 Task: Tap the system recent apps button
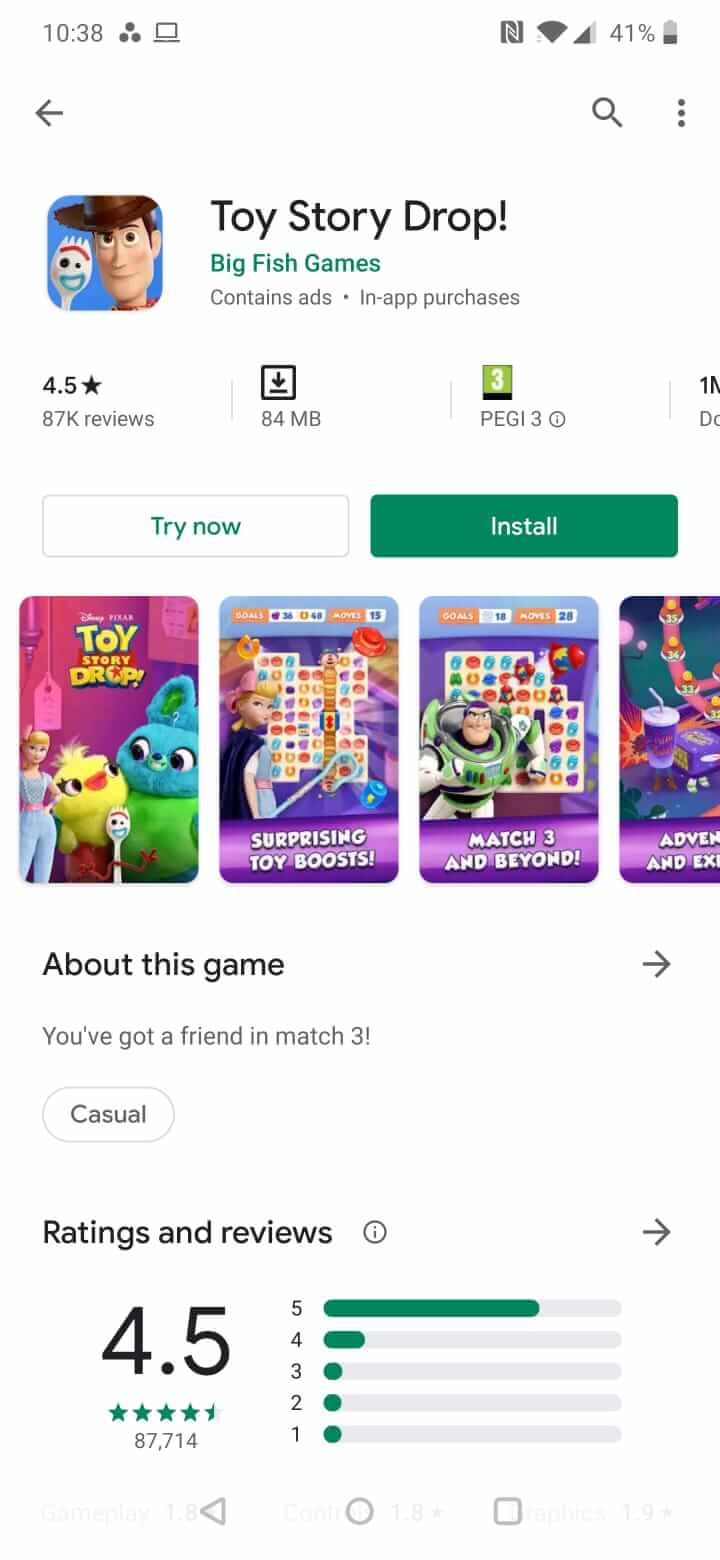point(508,1512)
